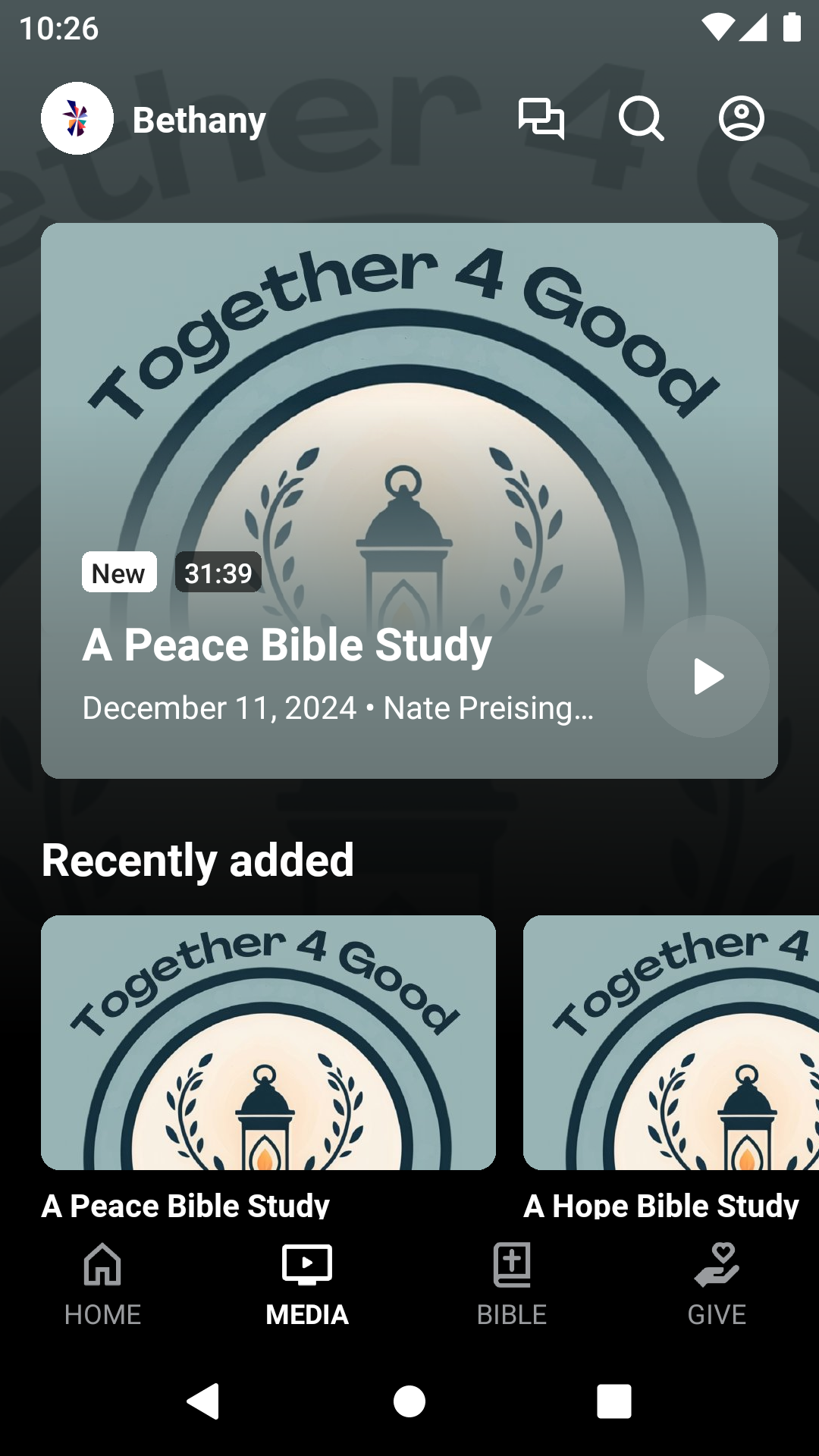Image resolution: width=819 pixels, height=1456 pixels.
Task: Open the Bible tab icon
Action: 511,1261
